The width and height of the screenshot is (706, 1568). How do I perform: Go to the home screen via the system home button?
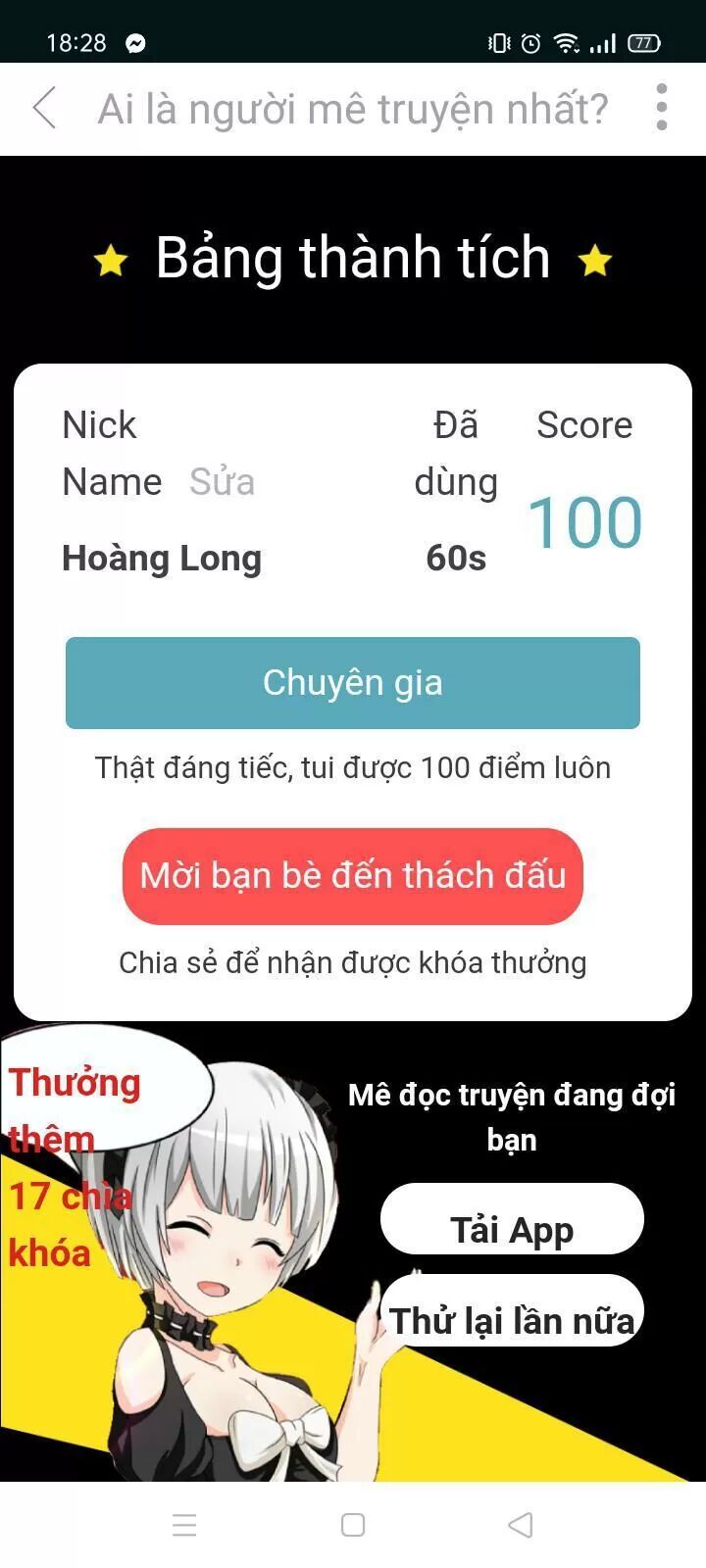353,1525
